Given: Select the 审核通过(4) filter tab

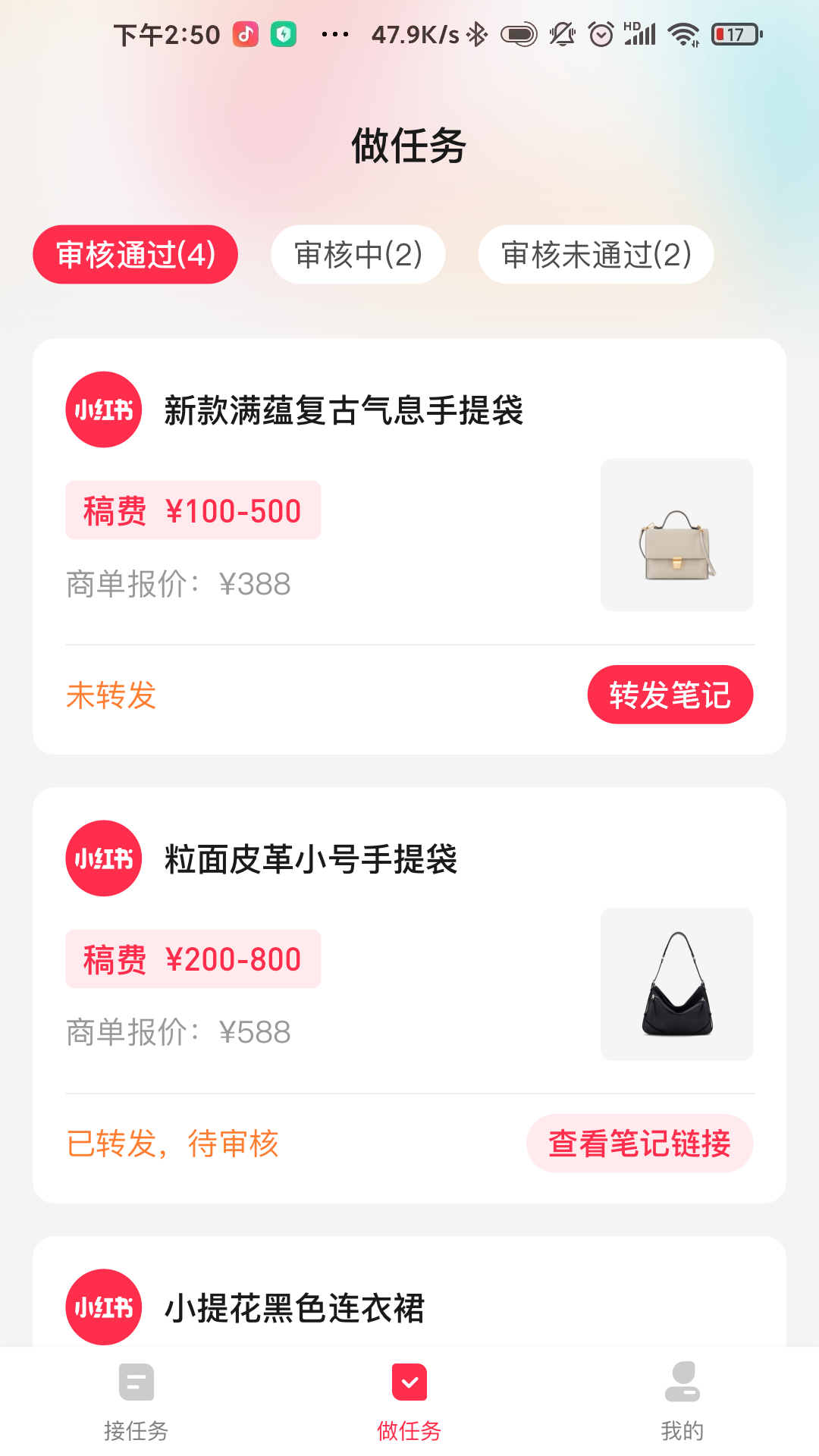Looking at the screenshot, I should (x=135, y=255).
